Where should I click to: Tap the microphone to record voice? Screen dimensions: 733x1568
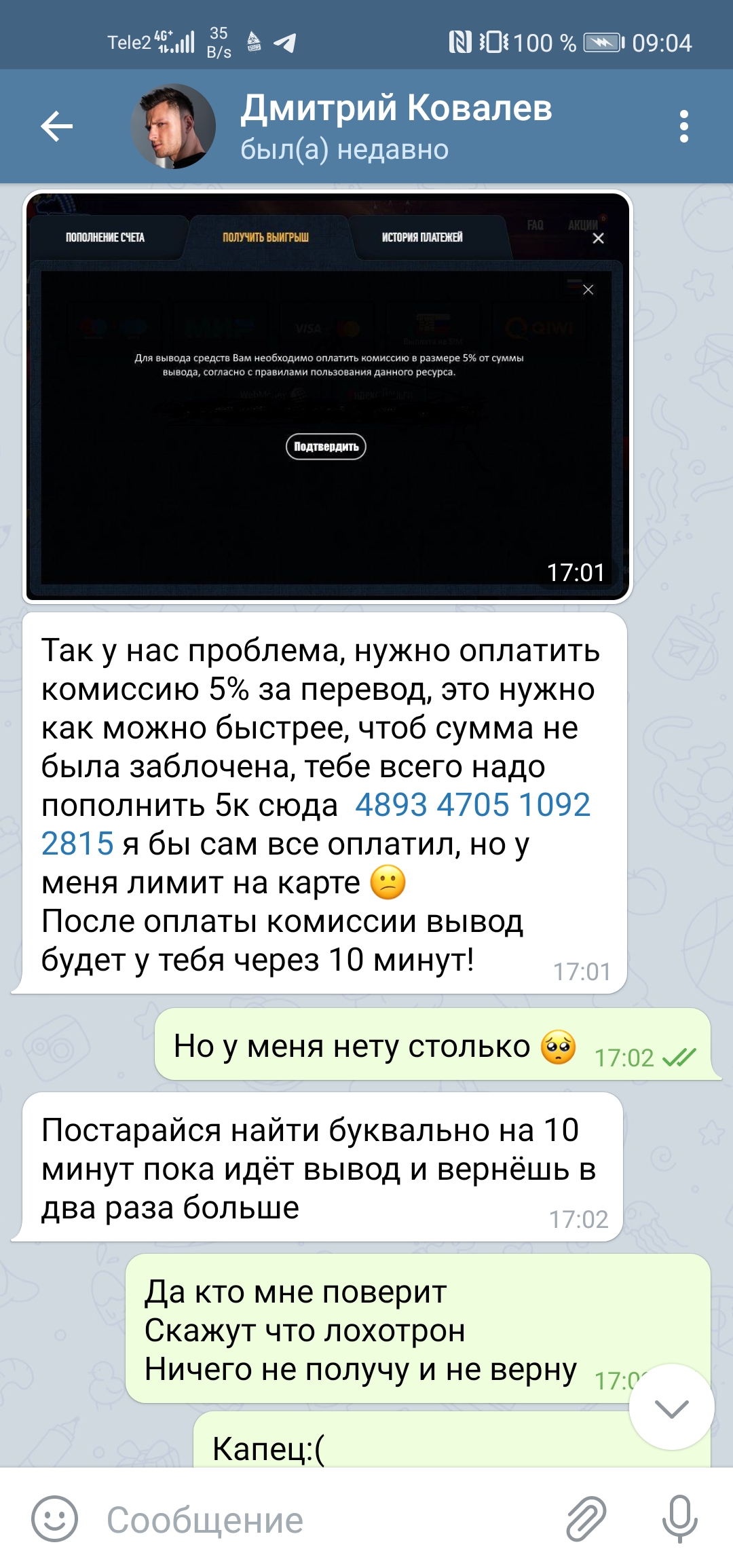pyautogui.click(x=679, y=1519)
